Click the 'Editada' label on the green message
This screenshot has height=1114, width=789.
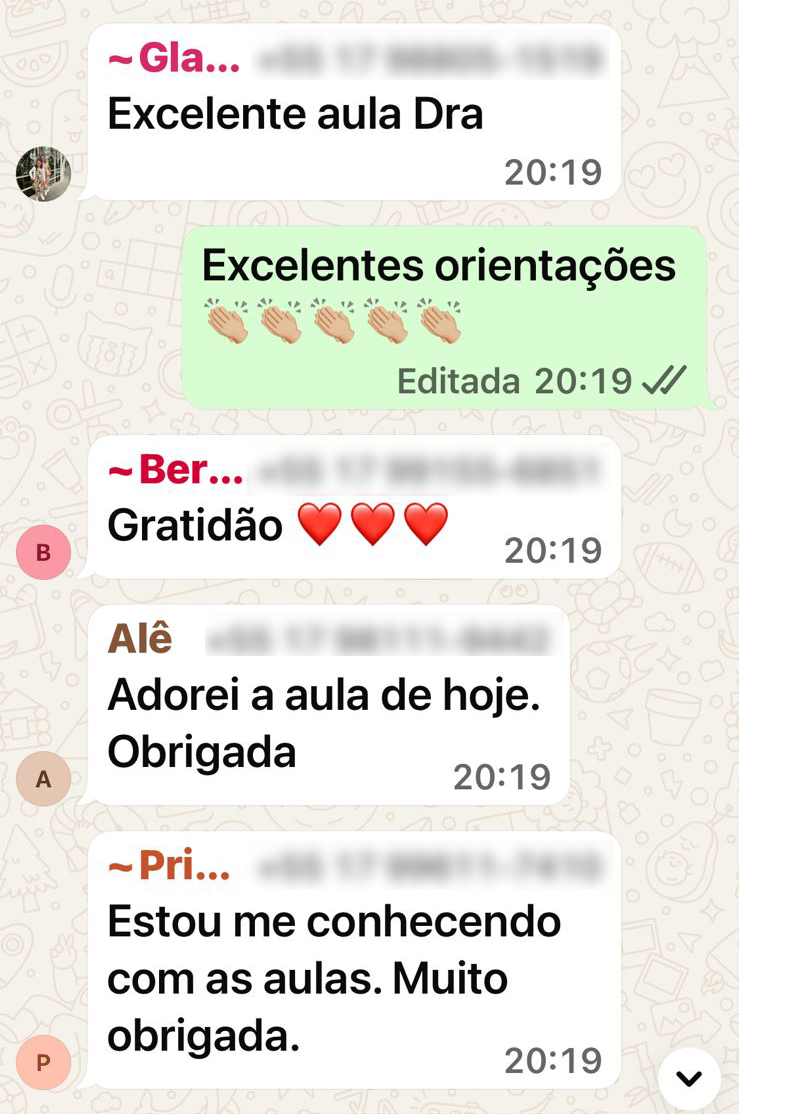pyautogui.click(x=460, y=381)
